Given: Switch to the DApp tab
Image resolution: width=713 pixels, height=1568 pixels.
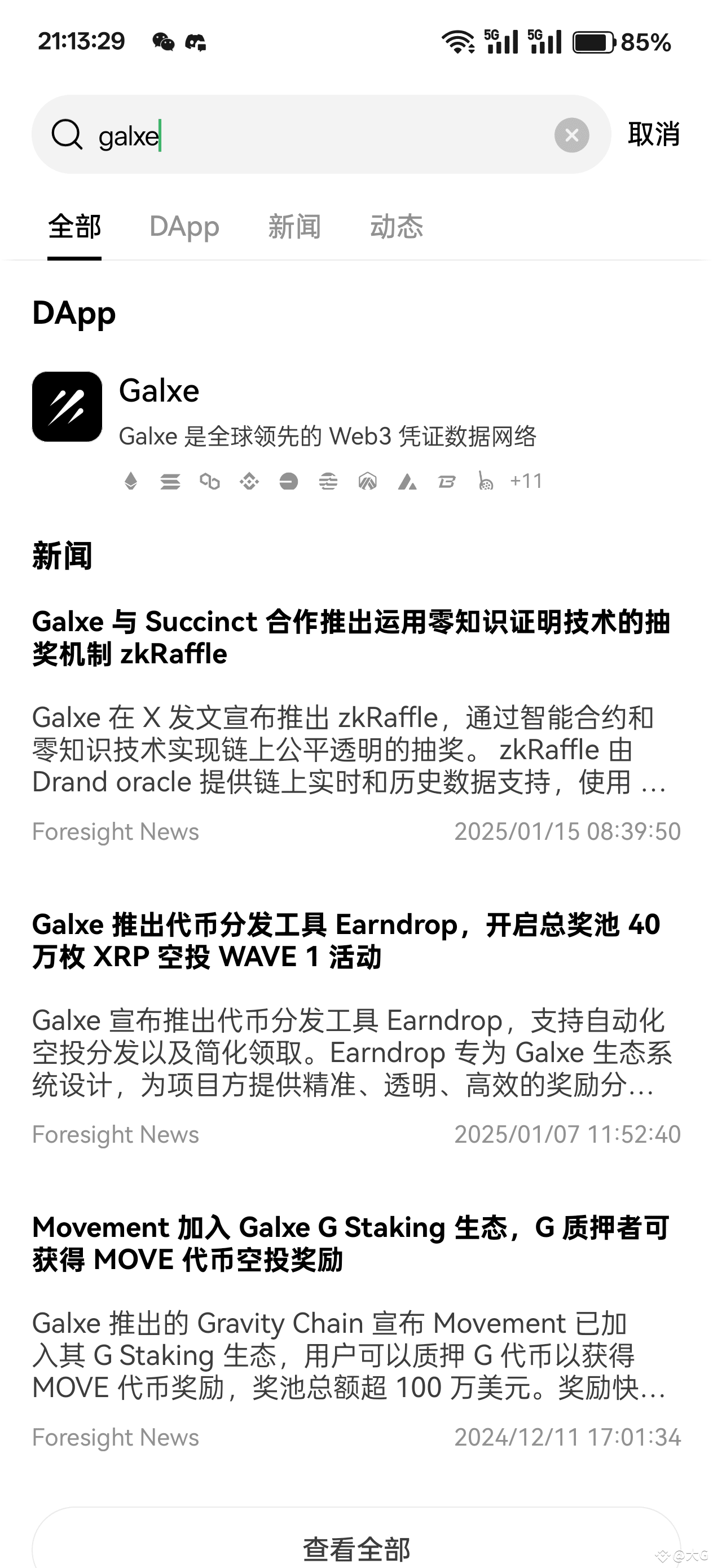Looking at the screenshot, I should tap(184, 227).
